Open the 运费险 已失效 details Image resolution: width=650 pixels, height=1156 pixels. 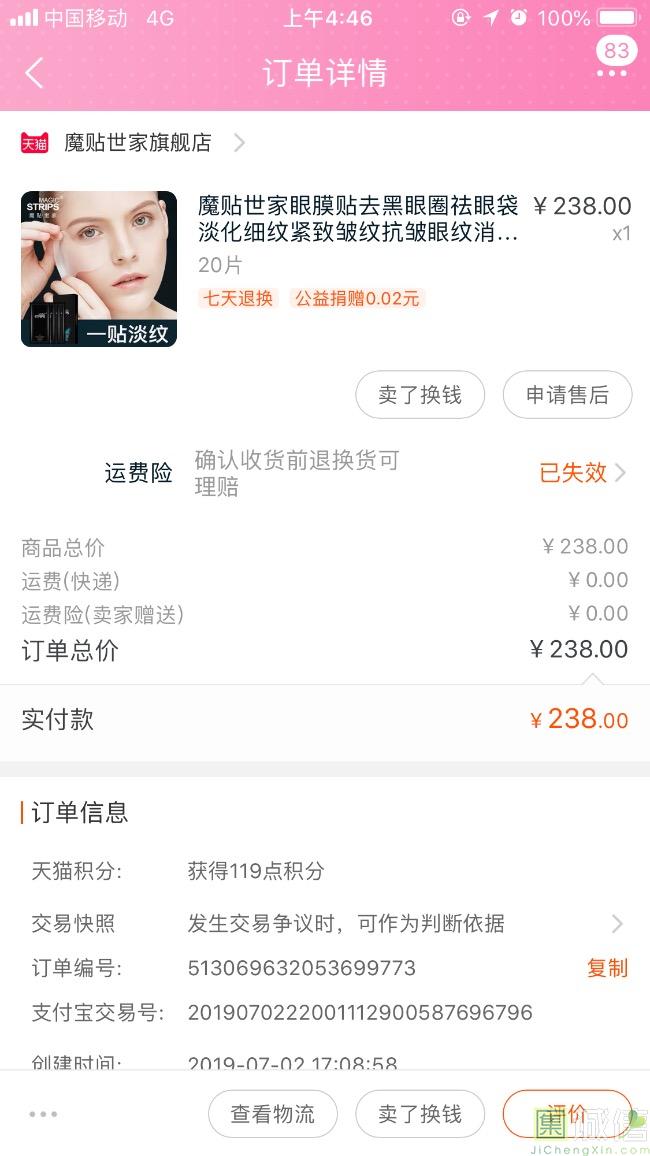[582, 473]
